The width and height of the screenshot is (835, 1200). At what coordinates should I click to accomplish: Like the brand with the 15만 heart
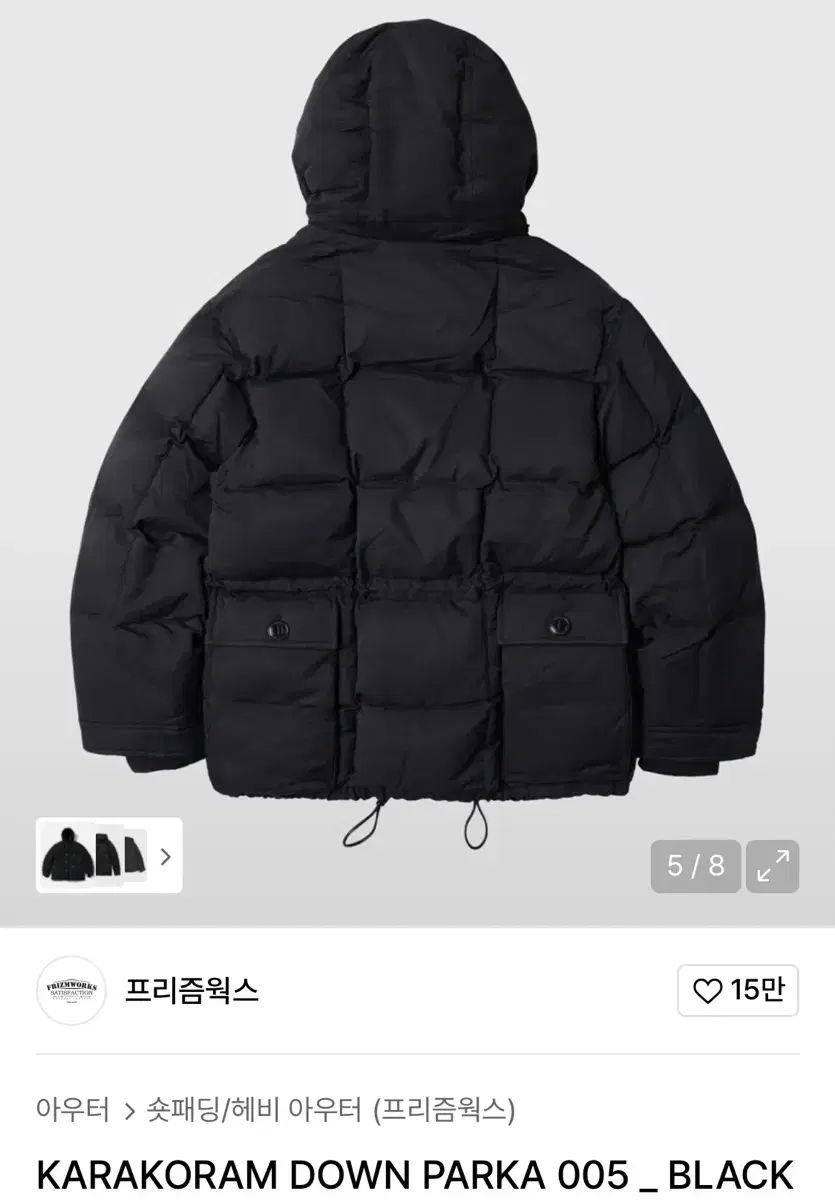pos(738,991)
